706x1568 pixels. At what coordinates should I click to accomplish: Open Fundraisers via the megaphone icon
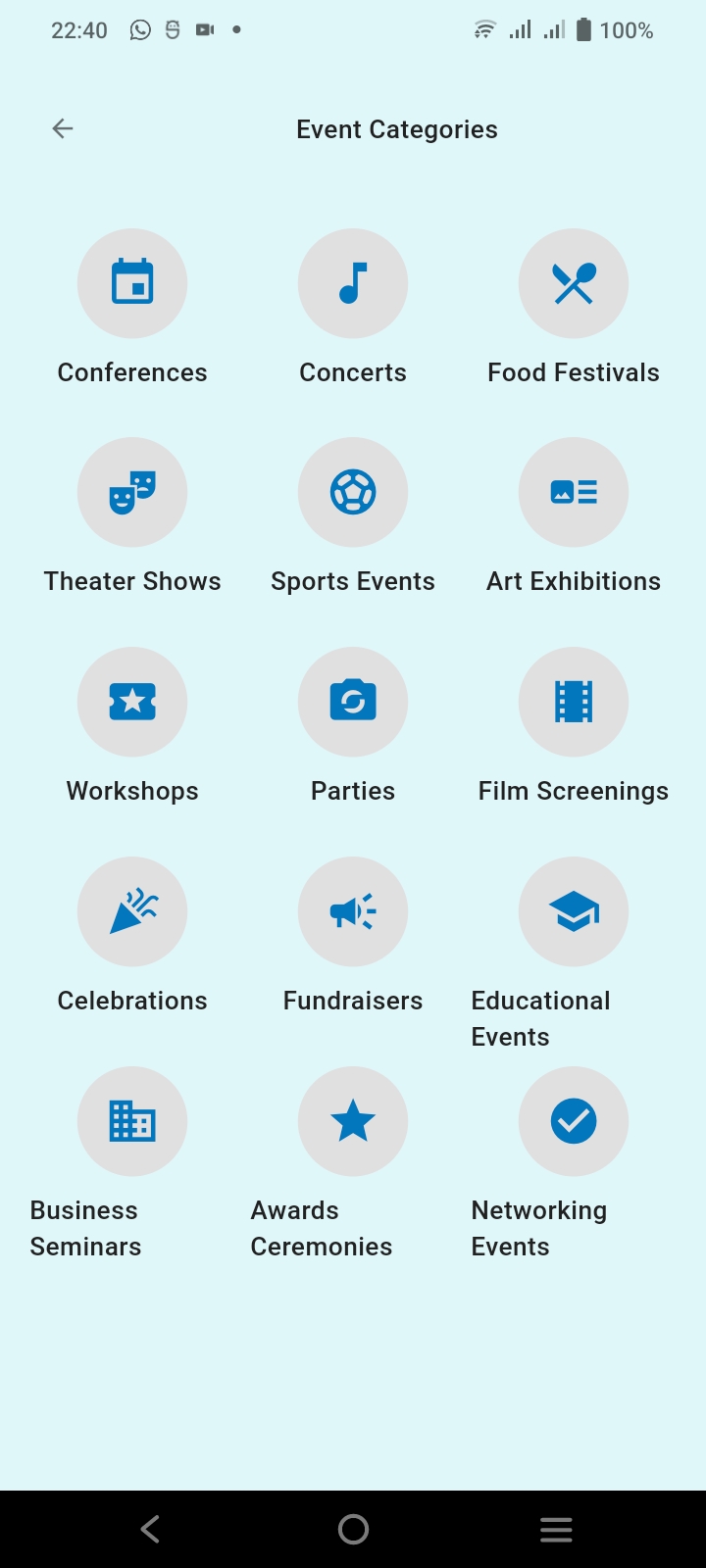[x=353, y=911]
